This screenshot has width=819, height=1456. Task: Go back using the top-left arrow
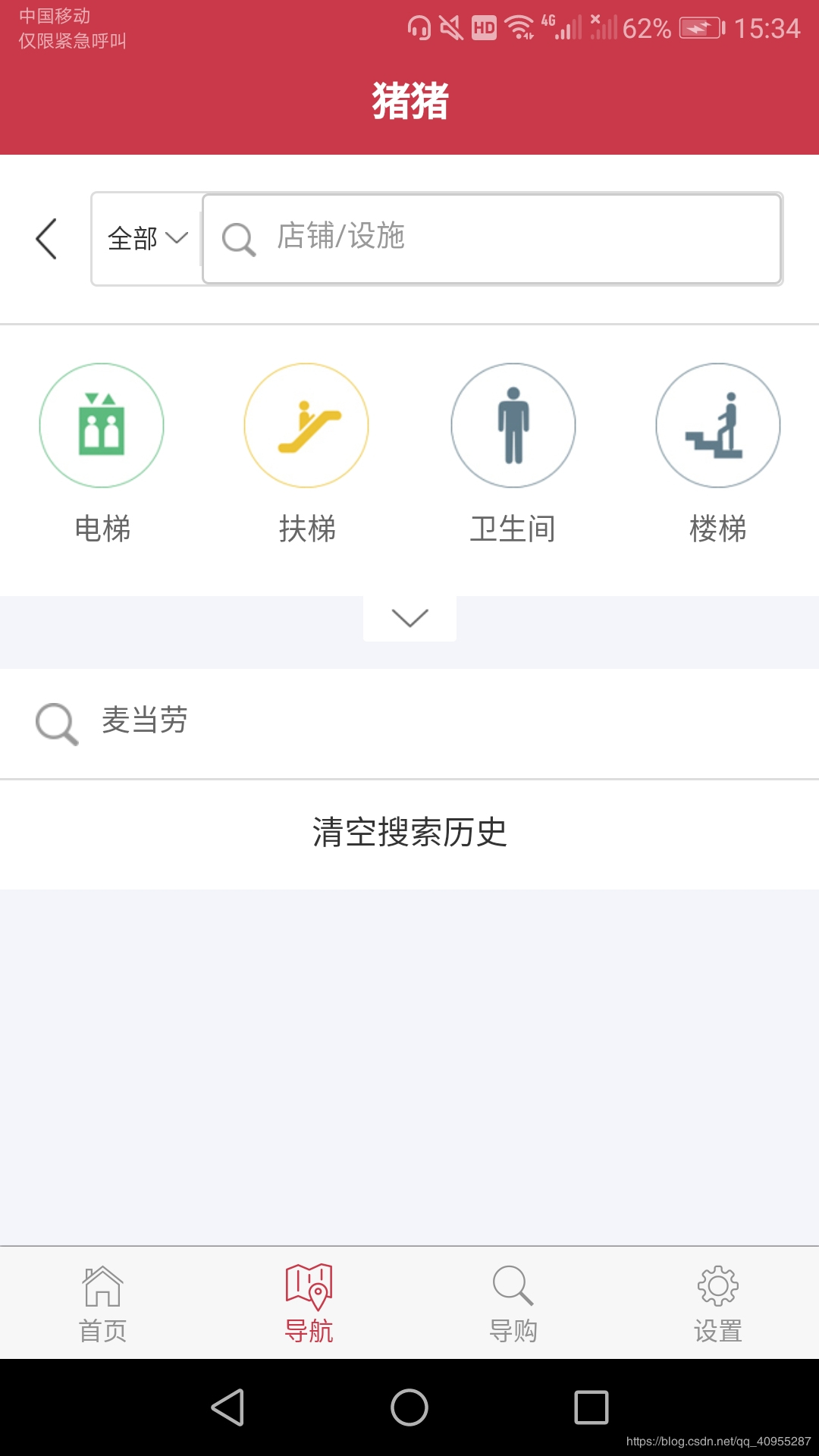45,239
